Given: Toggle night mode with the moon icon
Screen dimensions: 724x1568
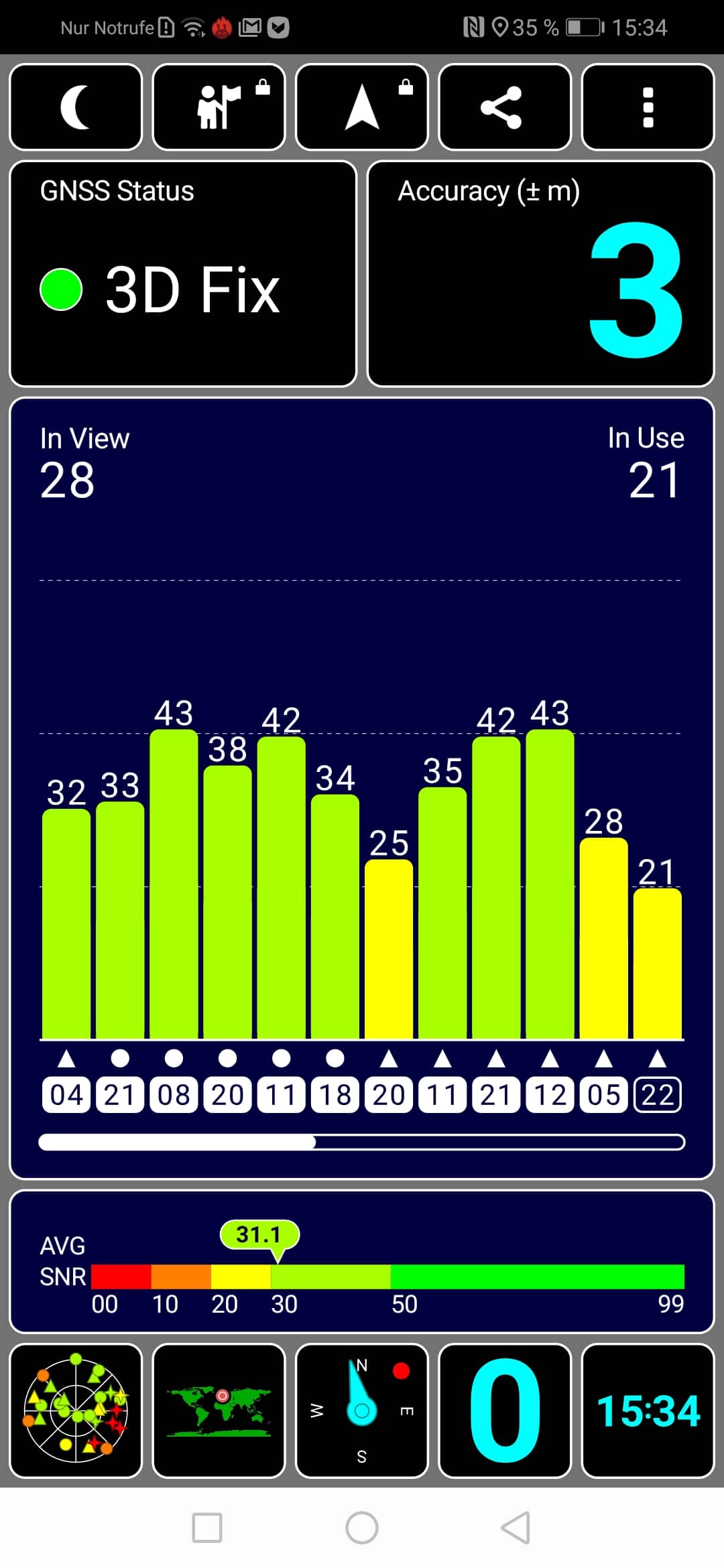Looking at the screenshot, I should pyautogui.click(x=76, y=107).
